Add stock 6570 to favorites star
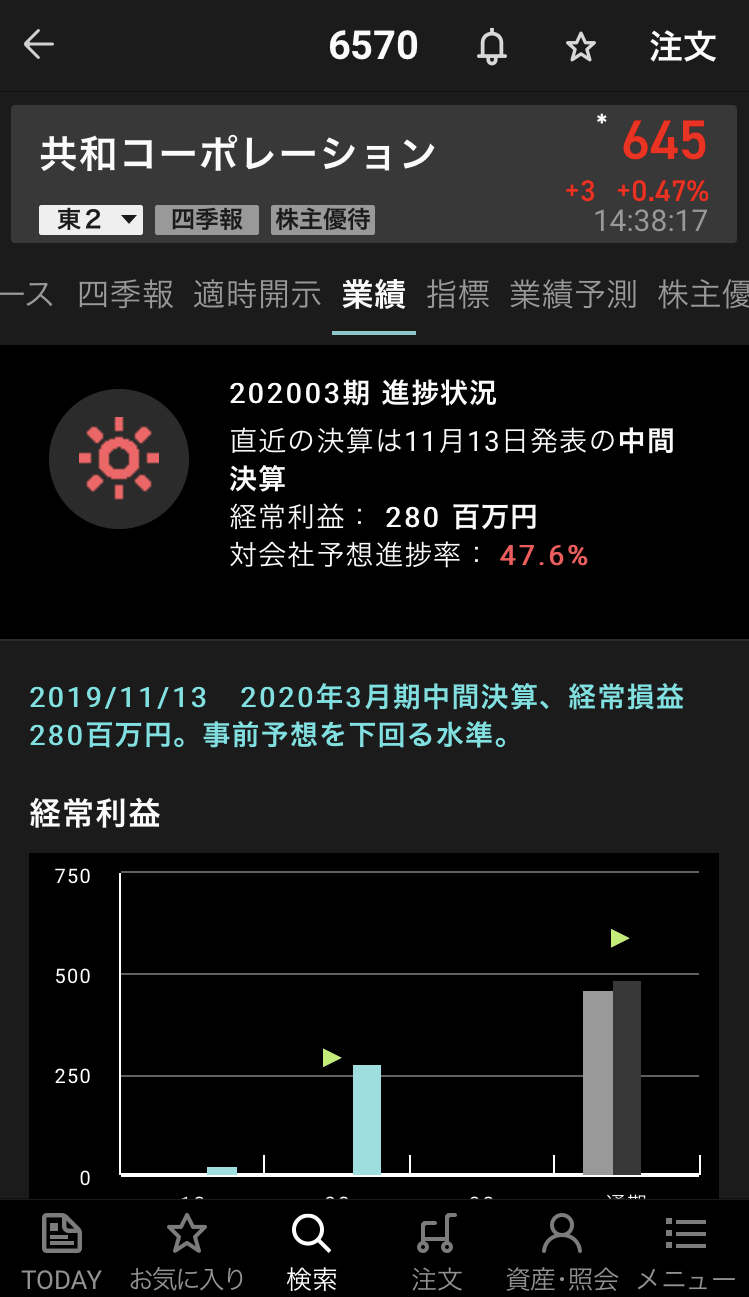 [x=581, y=47]
